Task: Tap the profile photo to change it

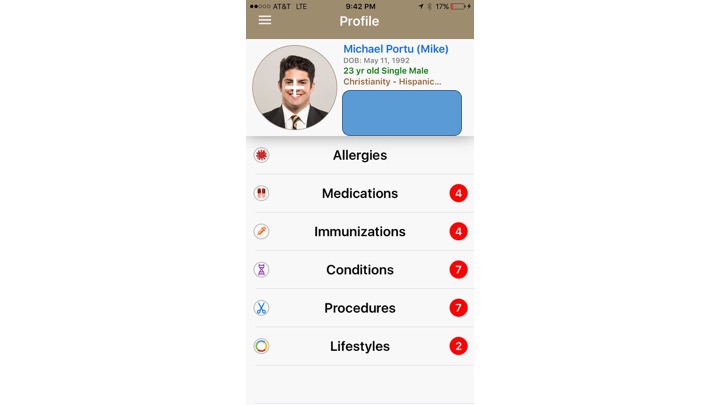Action: (x=294, y=87)
